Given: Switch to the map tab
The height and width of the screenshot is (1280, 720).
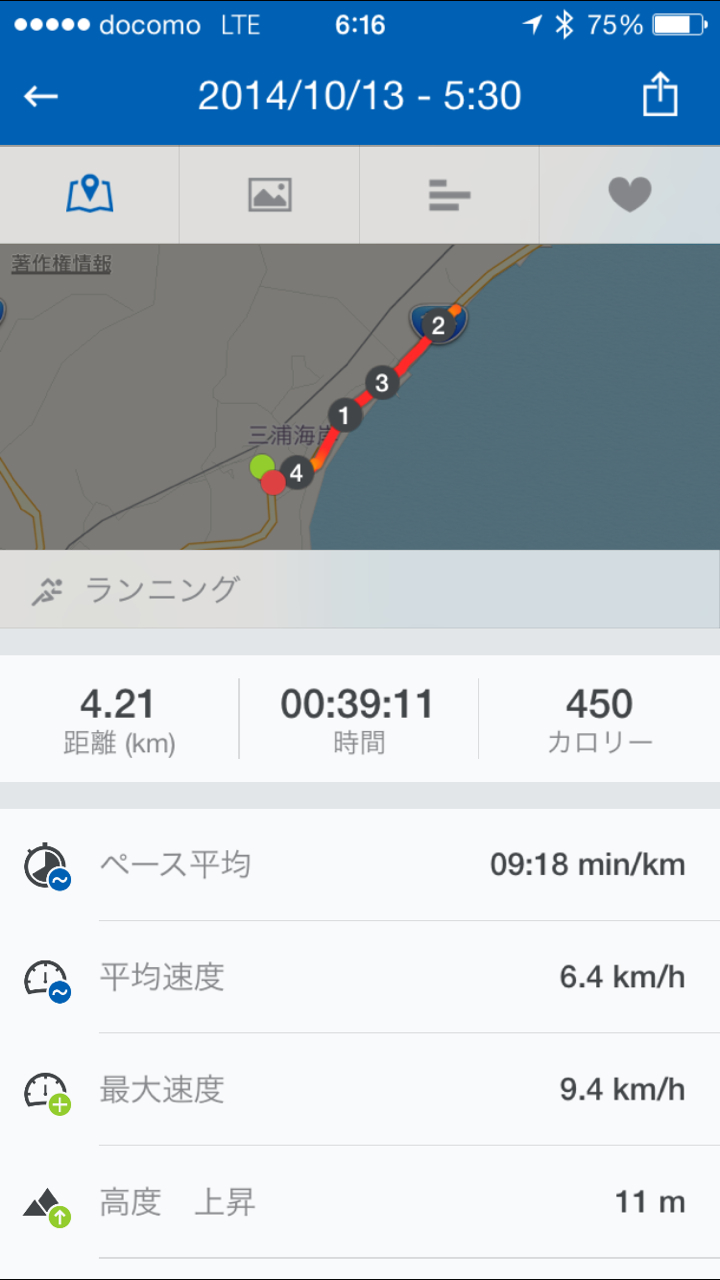Looking at the screenshot, I should (x=90, y=194).
